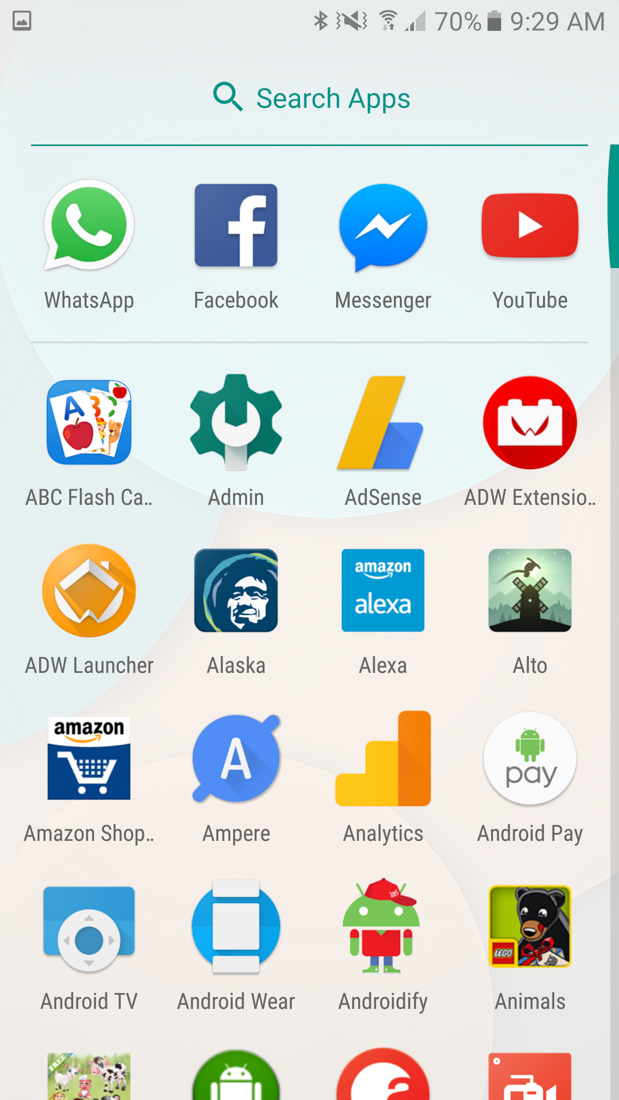This screenshot has width=619, height=1100.
Task: Launch Amazon Alexa
Action: pos(383,592)
